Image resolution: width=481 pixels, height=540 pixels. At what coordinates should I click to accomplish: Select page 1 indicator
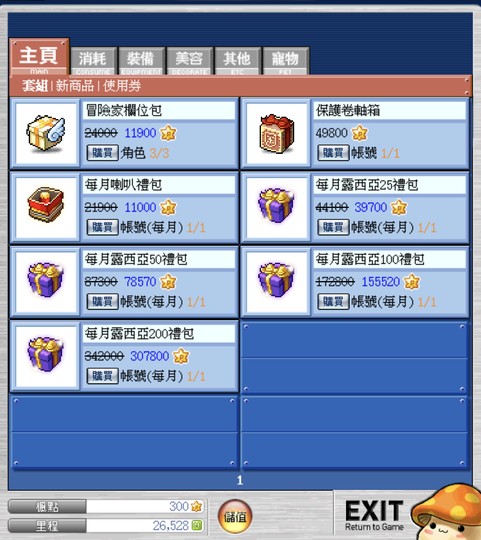[240, 480]
